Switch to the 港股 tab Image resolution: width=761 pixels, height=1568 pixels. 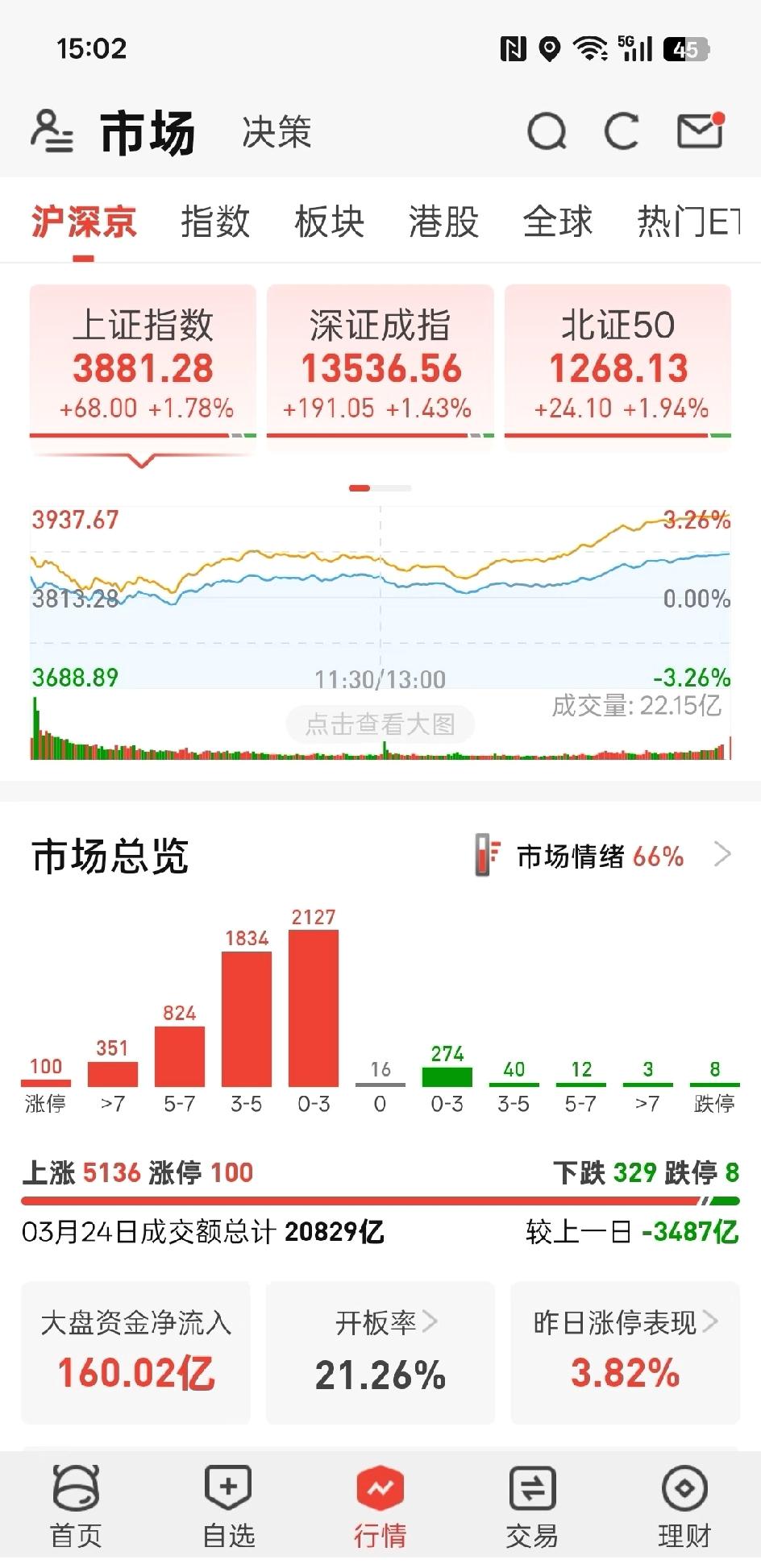click(443, 222)
